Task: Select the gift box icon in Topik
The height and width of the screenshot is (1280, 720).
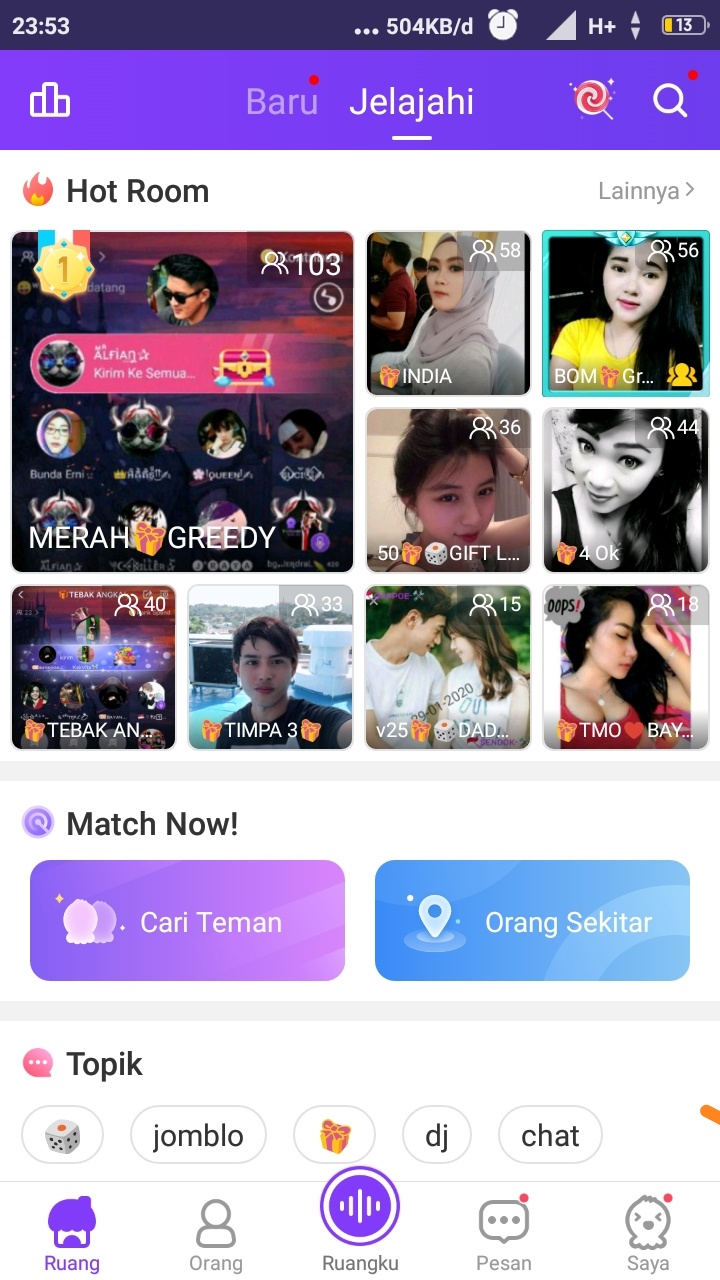Action: coord(334,1134)
